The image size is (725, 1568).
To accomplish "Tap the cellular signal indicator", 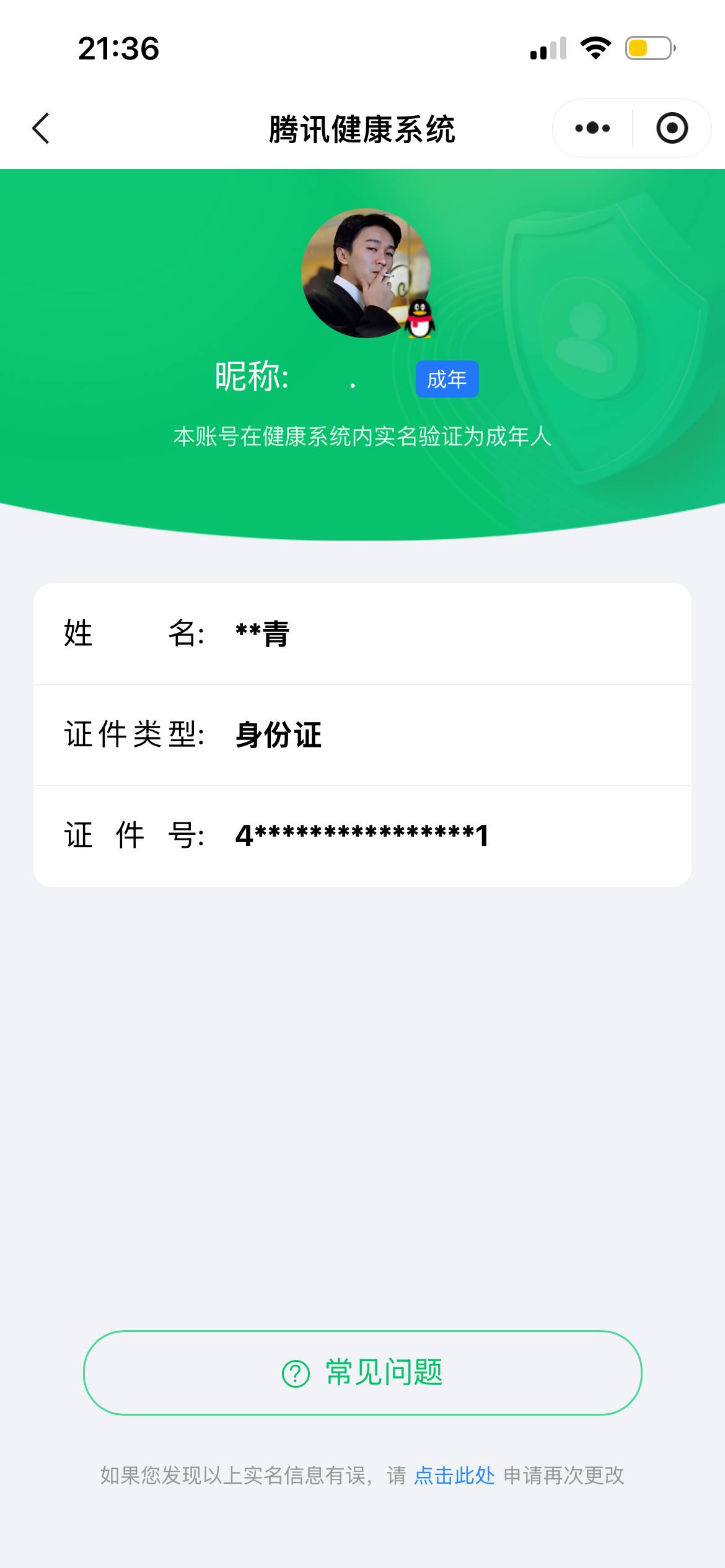I will tap(548, 48).
